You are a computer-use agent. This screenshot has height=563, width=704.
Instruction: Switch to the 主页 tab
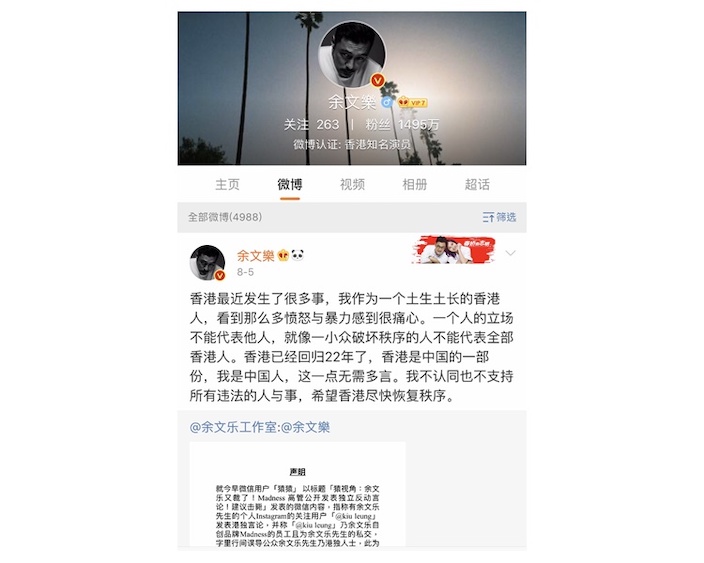point(227,184)
